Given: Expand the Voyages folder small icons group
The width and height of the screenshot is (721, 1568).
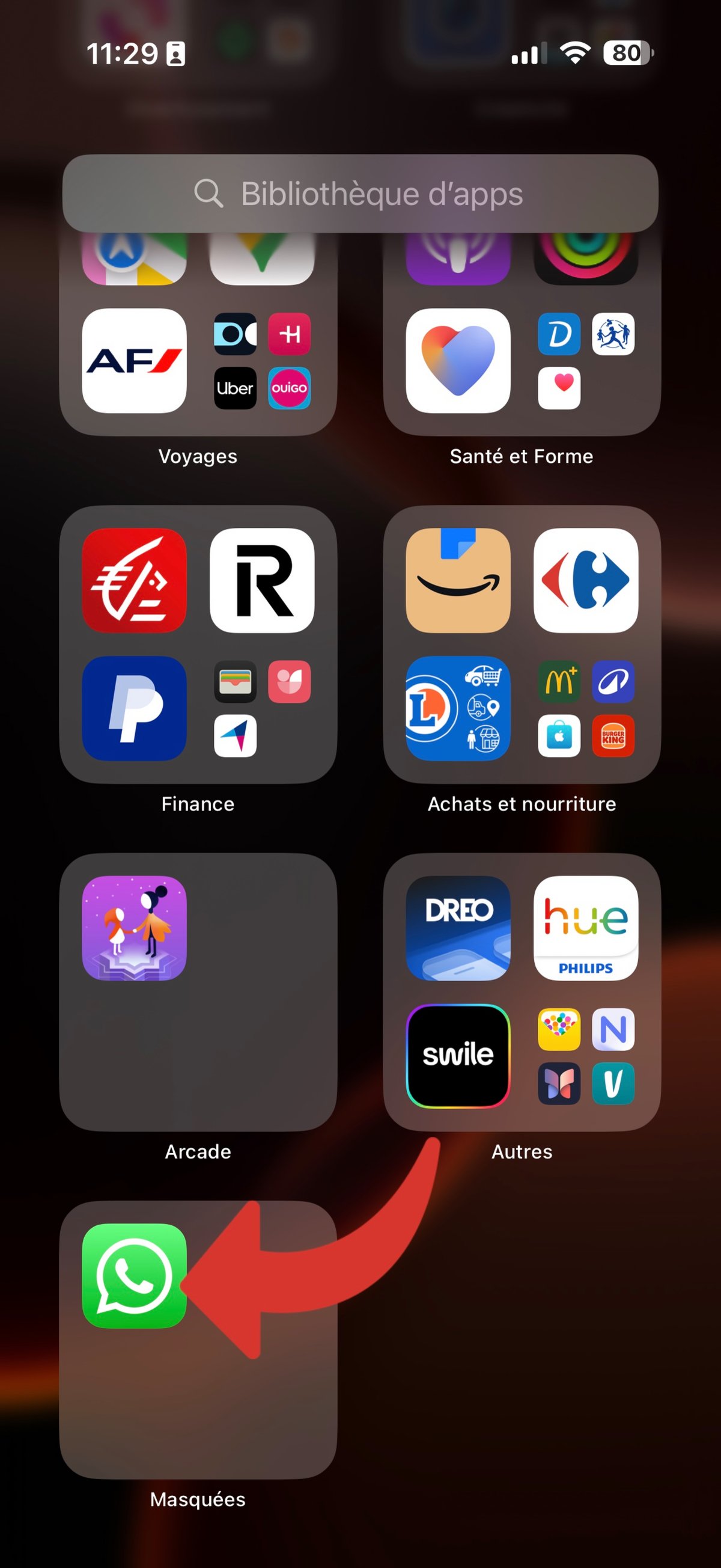Looking at the screenshot, I should click(262, 361).
